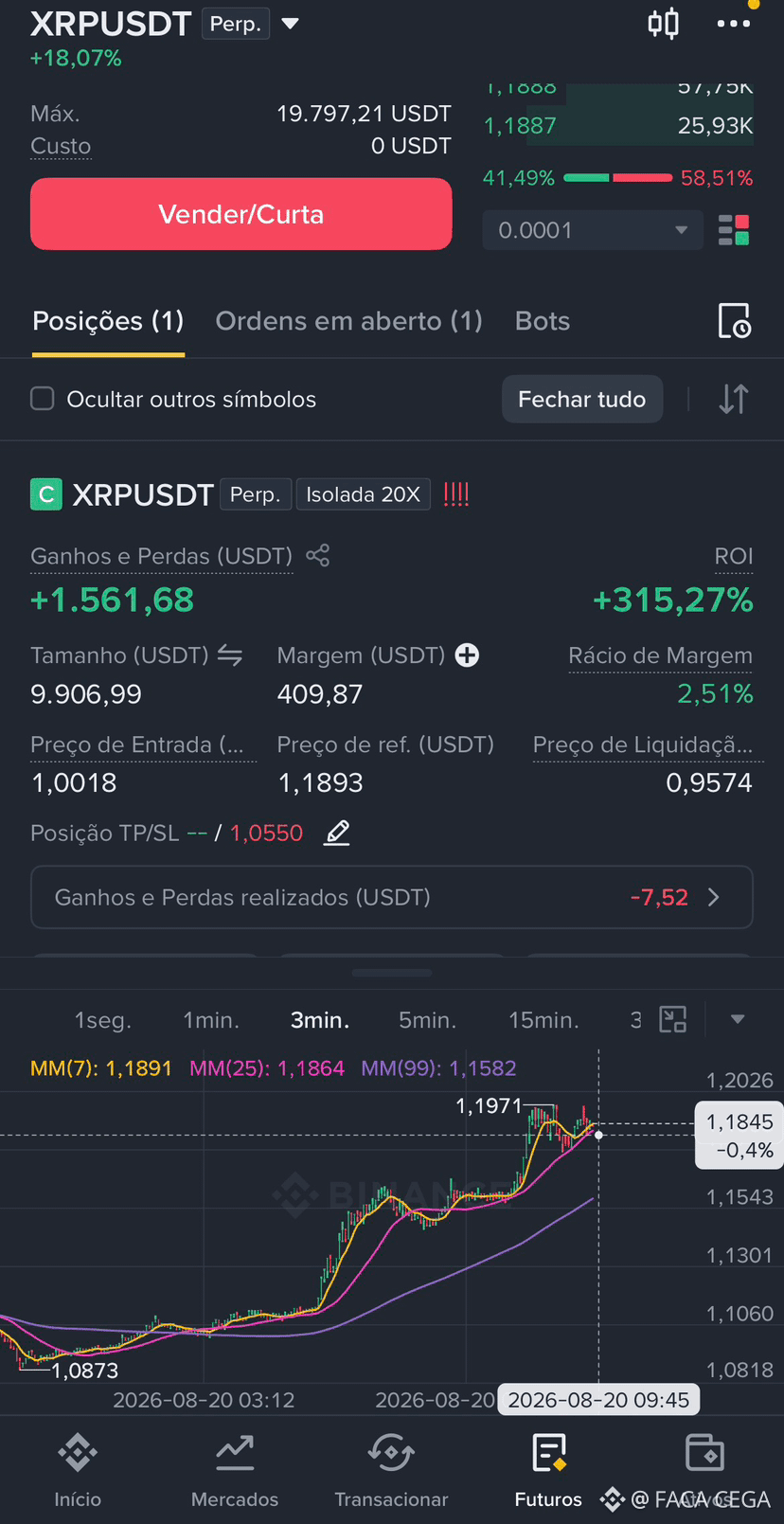Open the order history icon
This screenshot has width=784, height=1524.
[734, 321]
